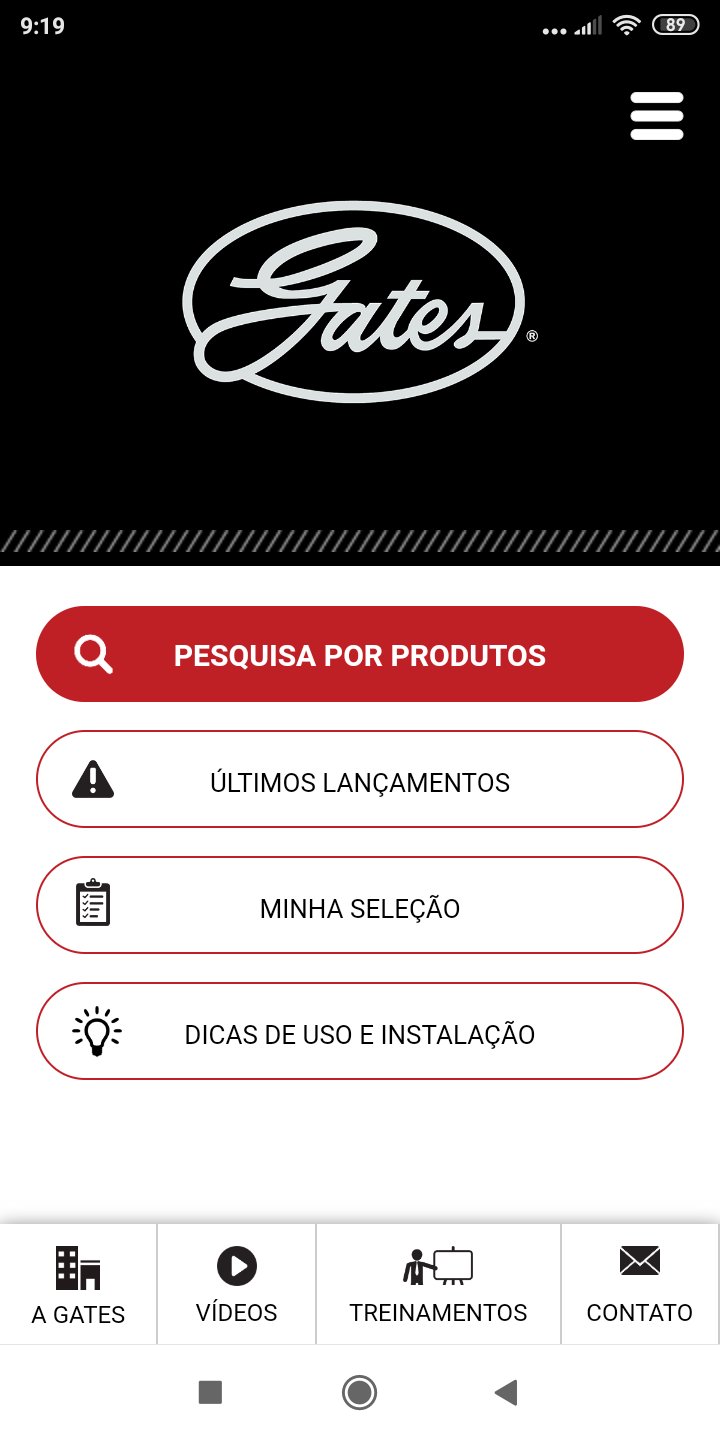Tap the system back button
Screen dimensions: 720x1440
pyautogui.click(x=506, y=1392)
